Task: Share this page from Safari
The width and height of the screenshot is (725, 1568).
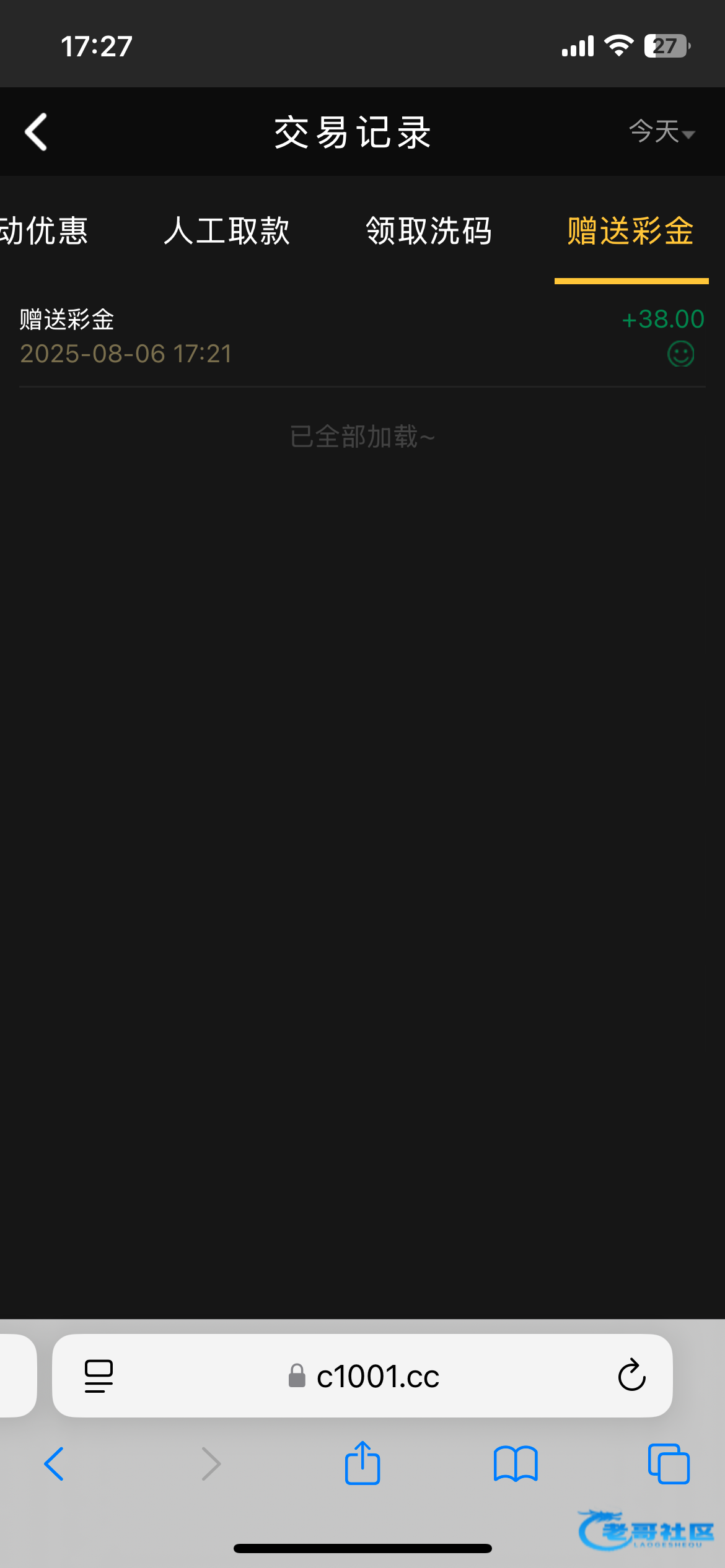Action: (x=362, y=1463)
